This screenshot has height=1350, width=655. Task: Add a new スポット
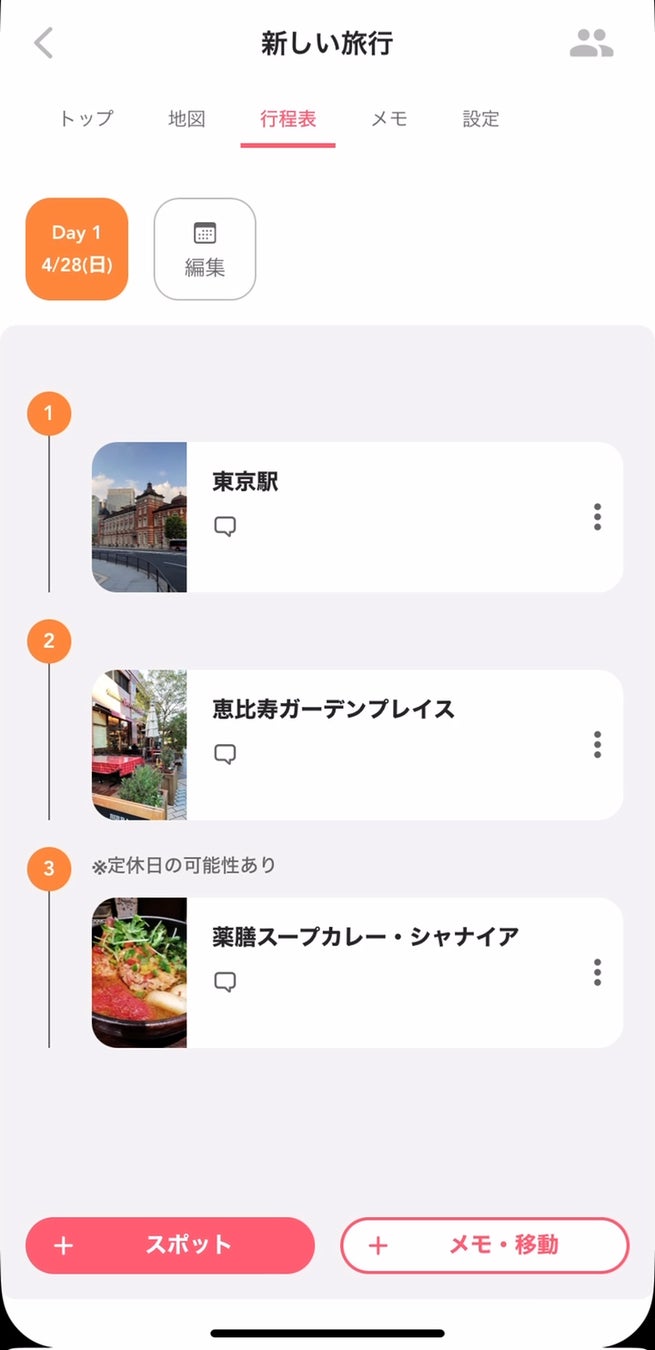pos(170,1245)
